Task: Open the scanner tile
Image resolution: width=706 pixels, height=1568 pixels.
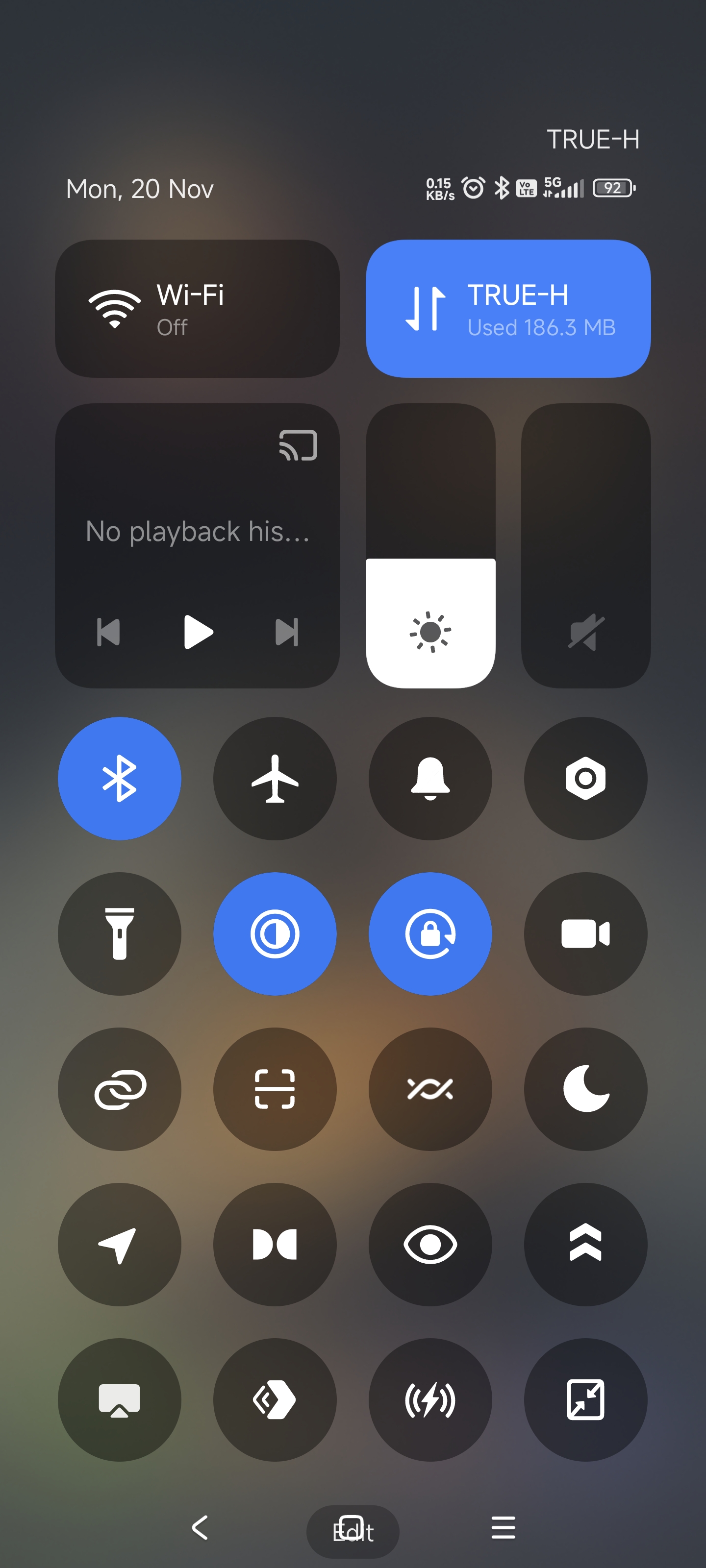Action: (x=275, y=1088)
